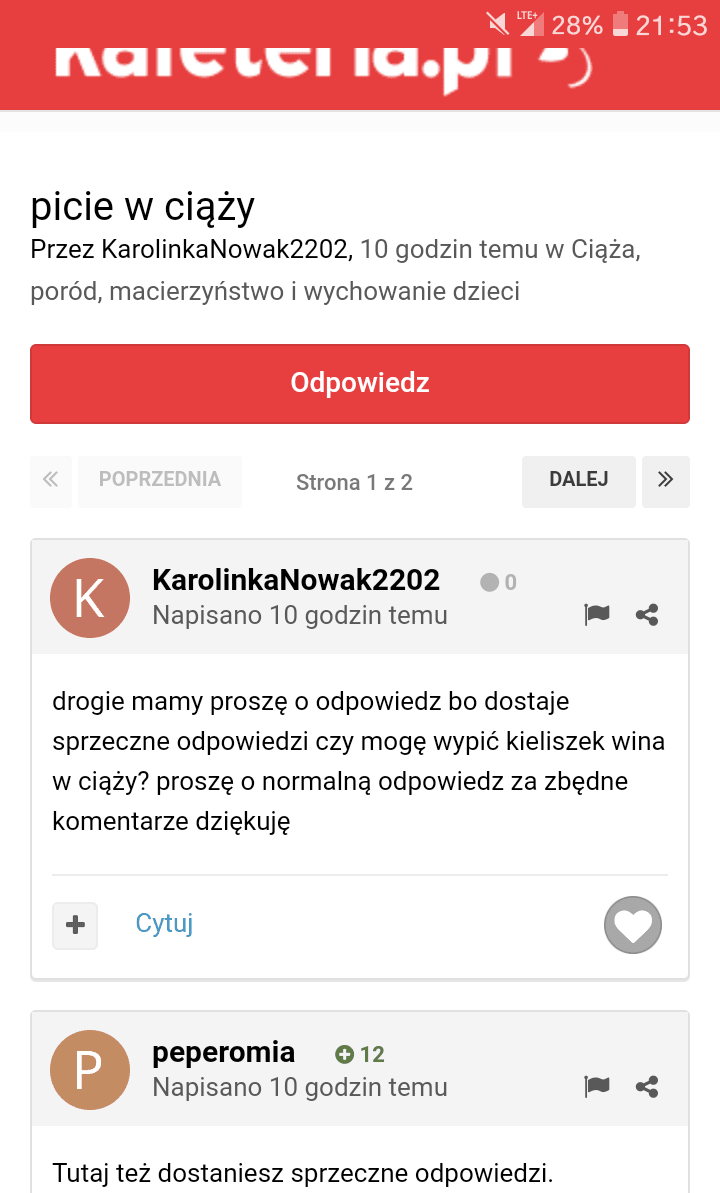The height and width of the screenshot is (1193, 720).
Task: Jump to last page with double arrow
Action: coord(666,481)
